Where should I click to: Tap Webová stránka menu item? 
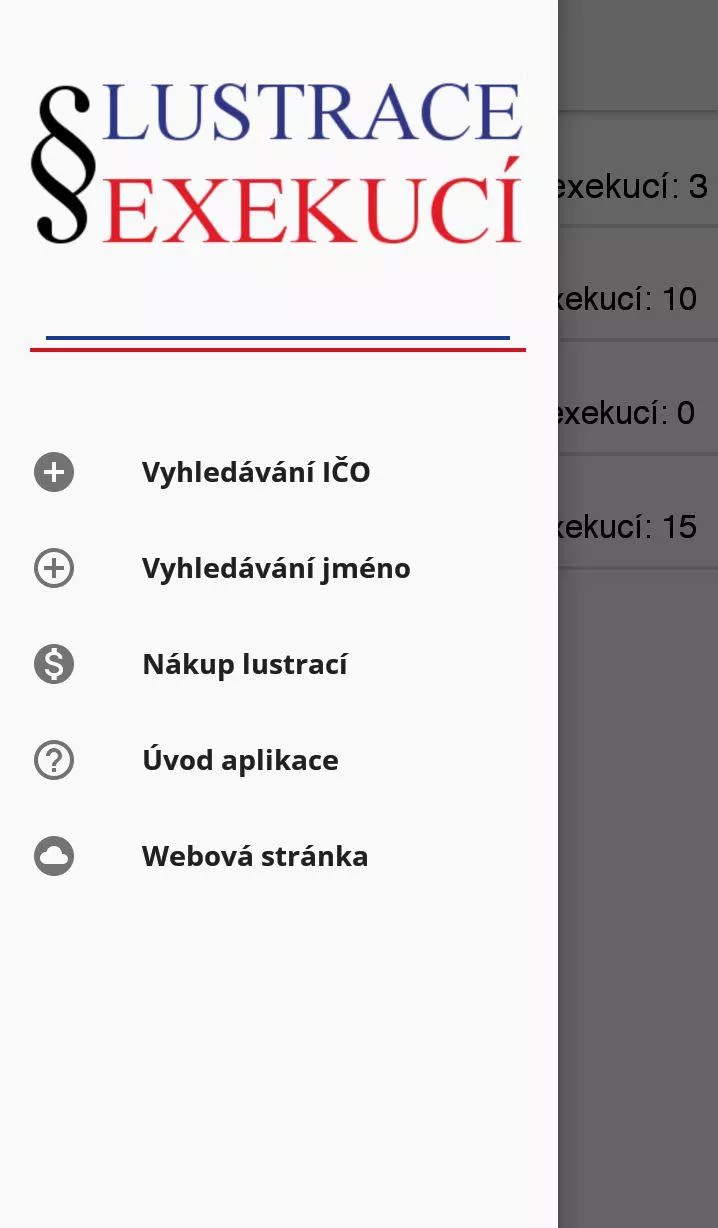[x=279, y=856]
